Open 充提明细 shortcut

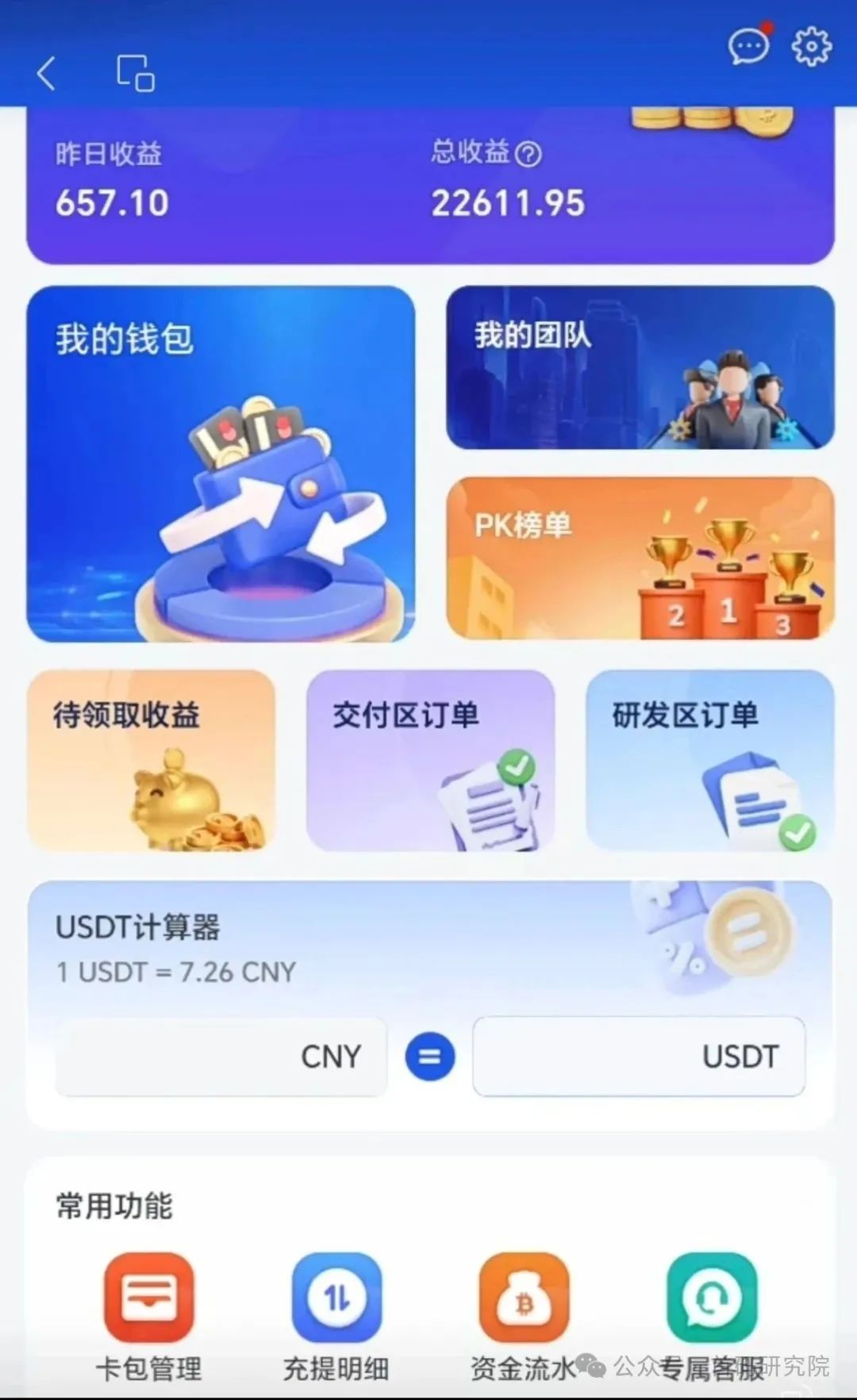[x=336, y=1318]
